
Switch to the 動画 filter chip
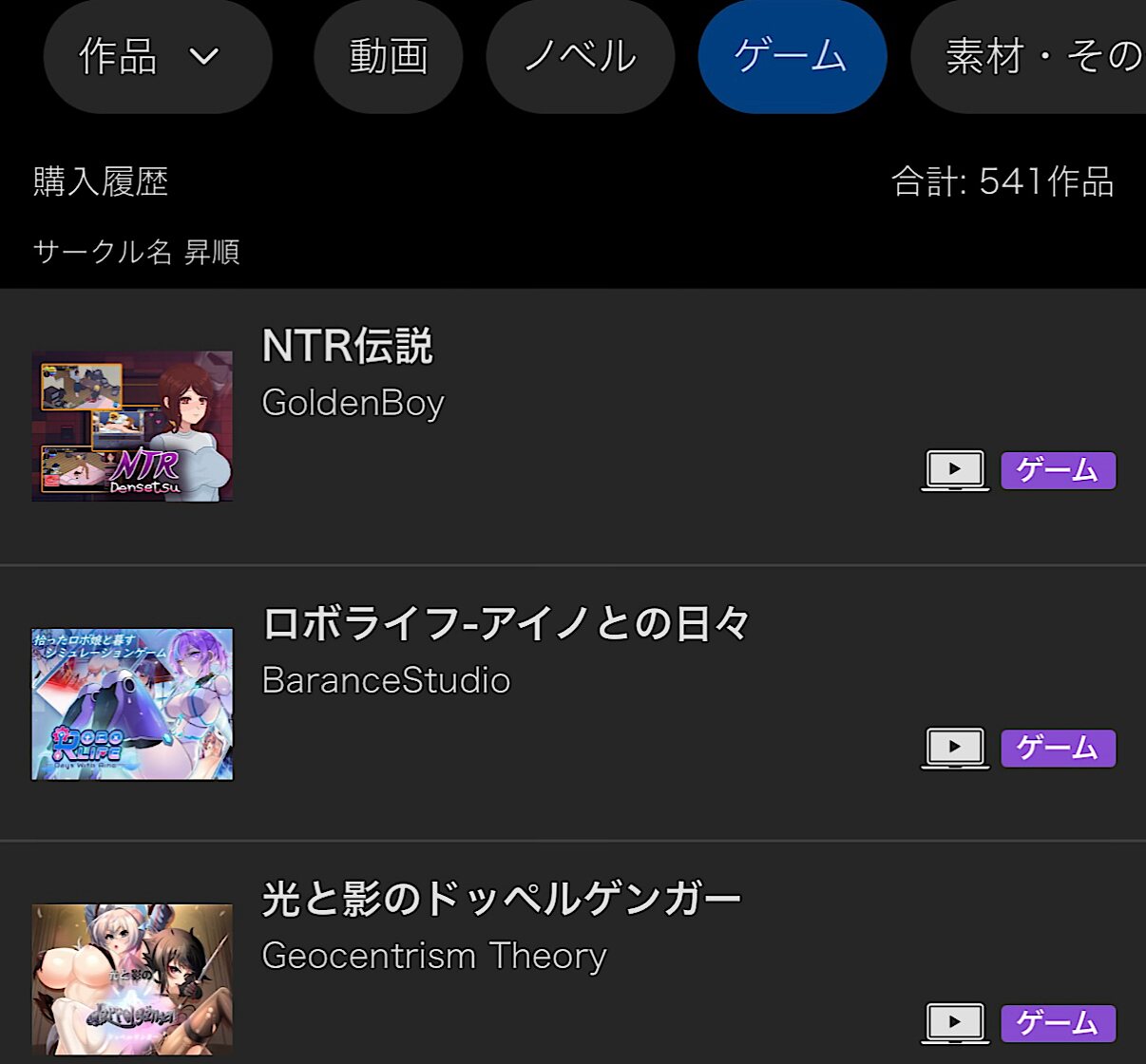[388, 57]
